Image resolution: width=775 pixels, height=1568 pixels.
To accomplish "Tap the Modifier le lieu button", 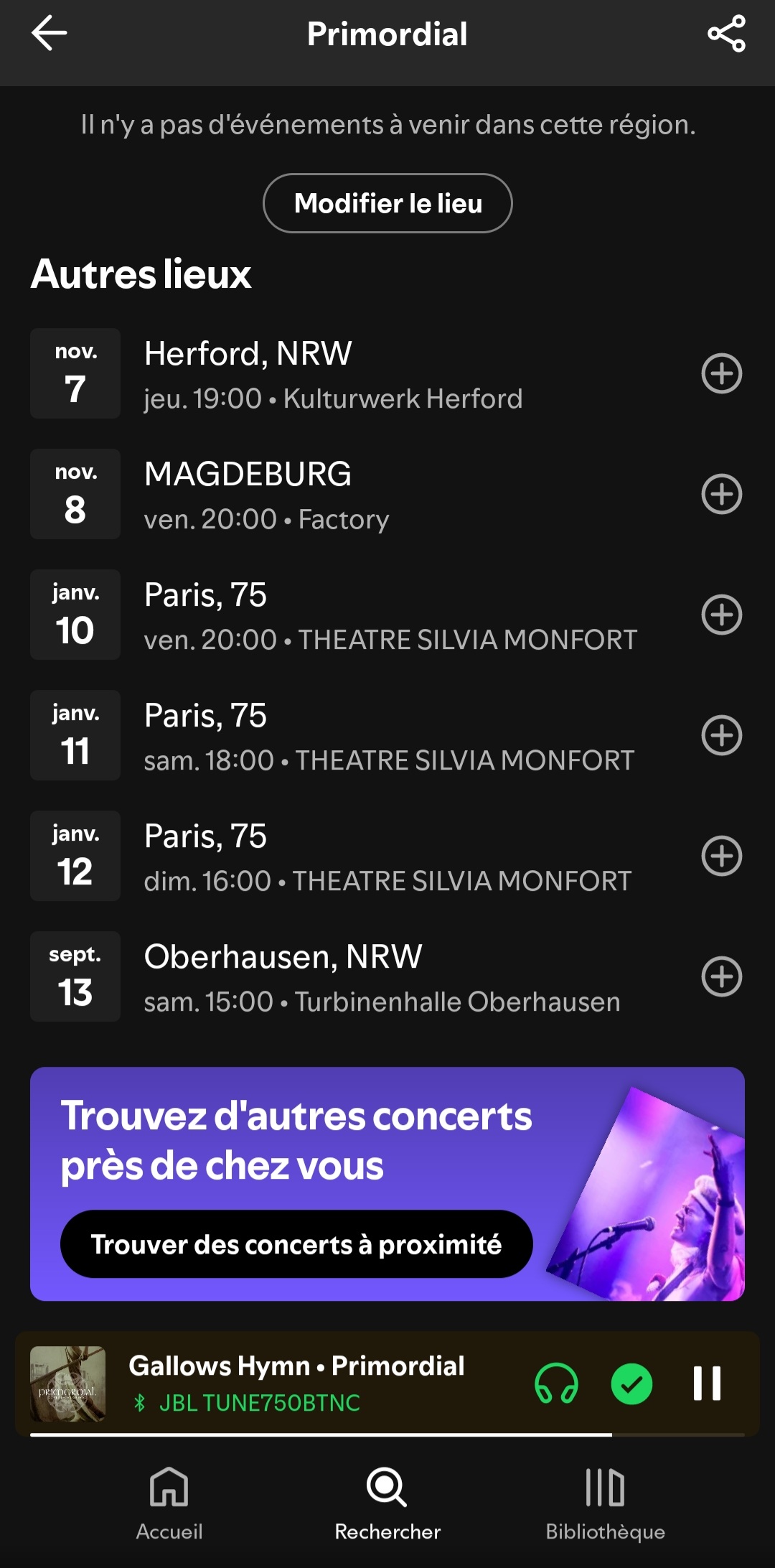I will pos(387,203).
